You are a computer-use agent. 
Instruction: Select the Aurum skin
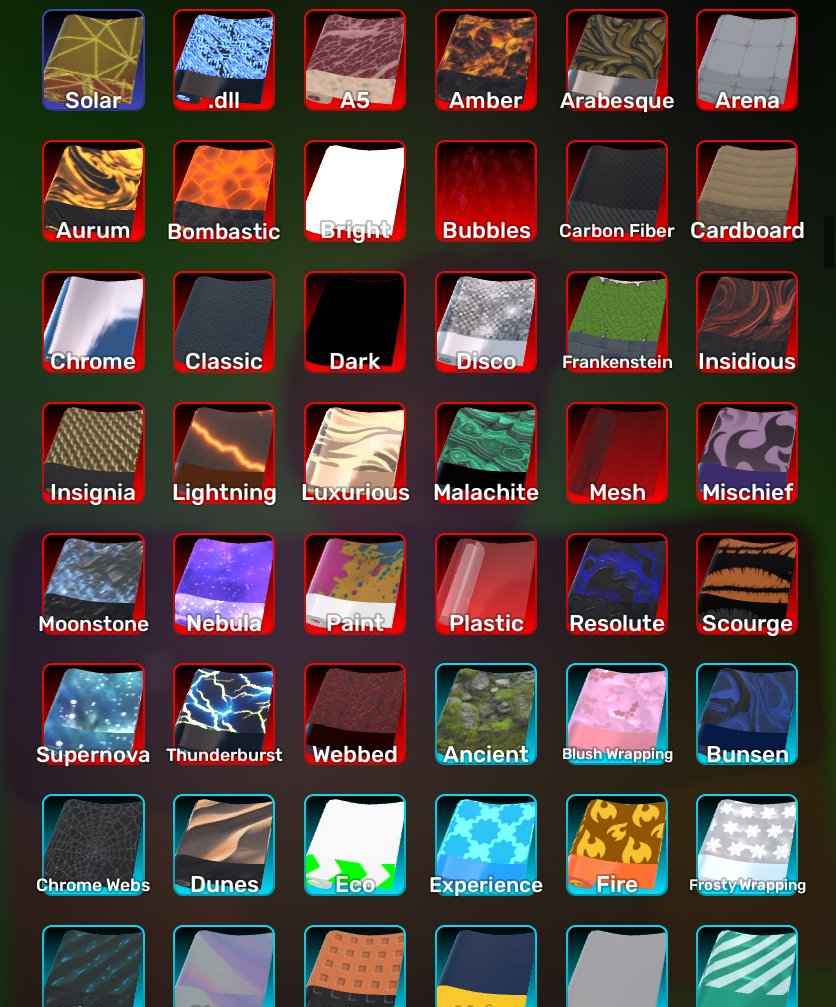93,191
